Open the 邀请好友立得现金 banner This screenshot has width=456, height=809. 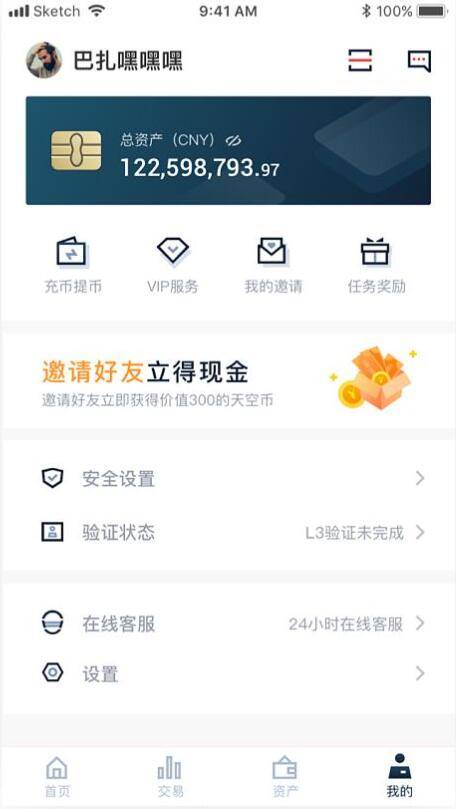click(x=228, y=382)
